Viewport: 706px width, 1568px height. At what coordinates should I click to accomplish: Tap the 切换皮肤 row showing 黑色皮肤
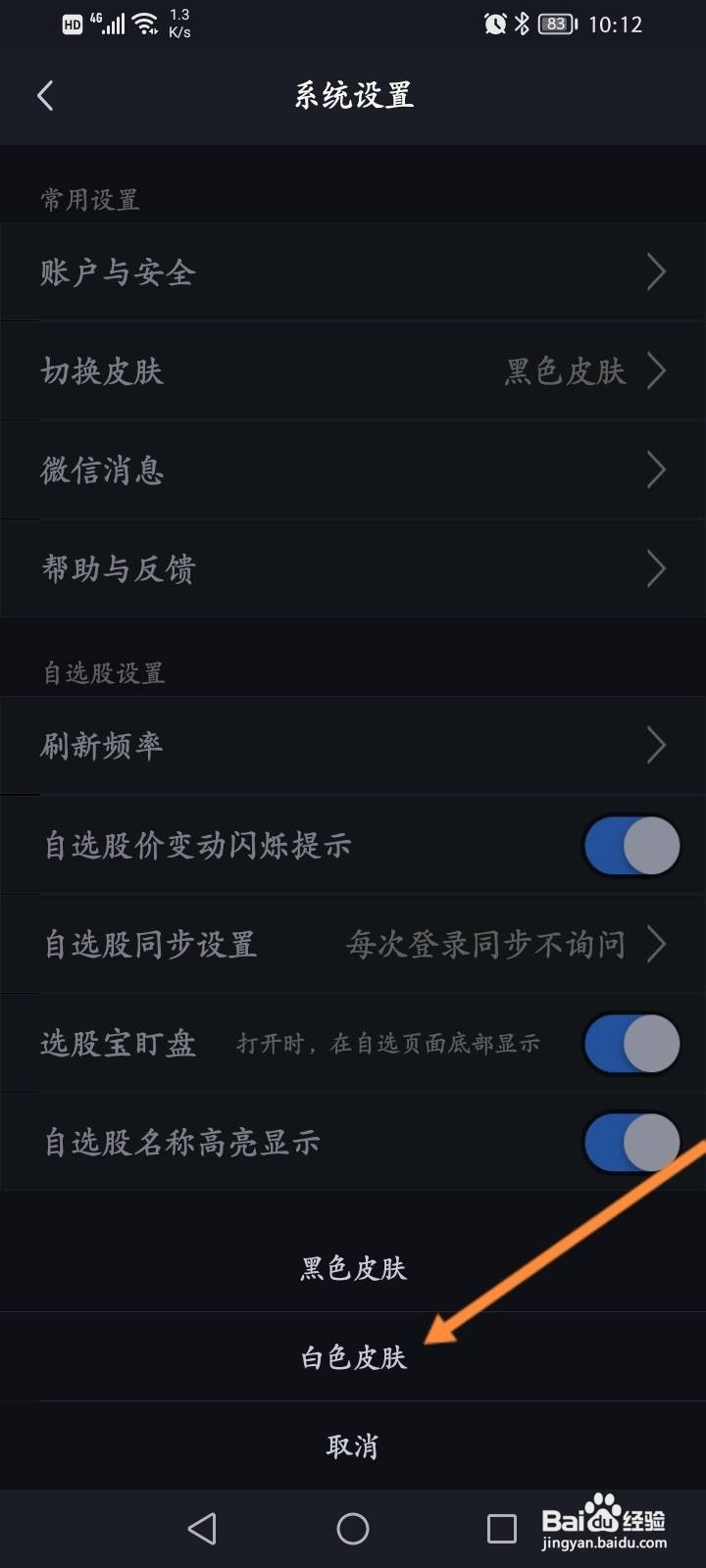pos(353,371)
